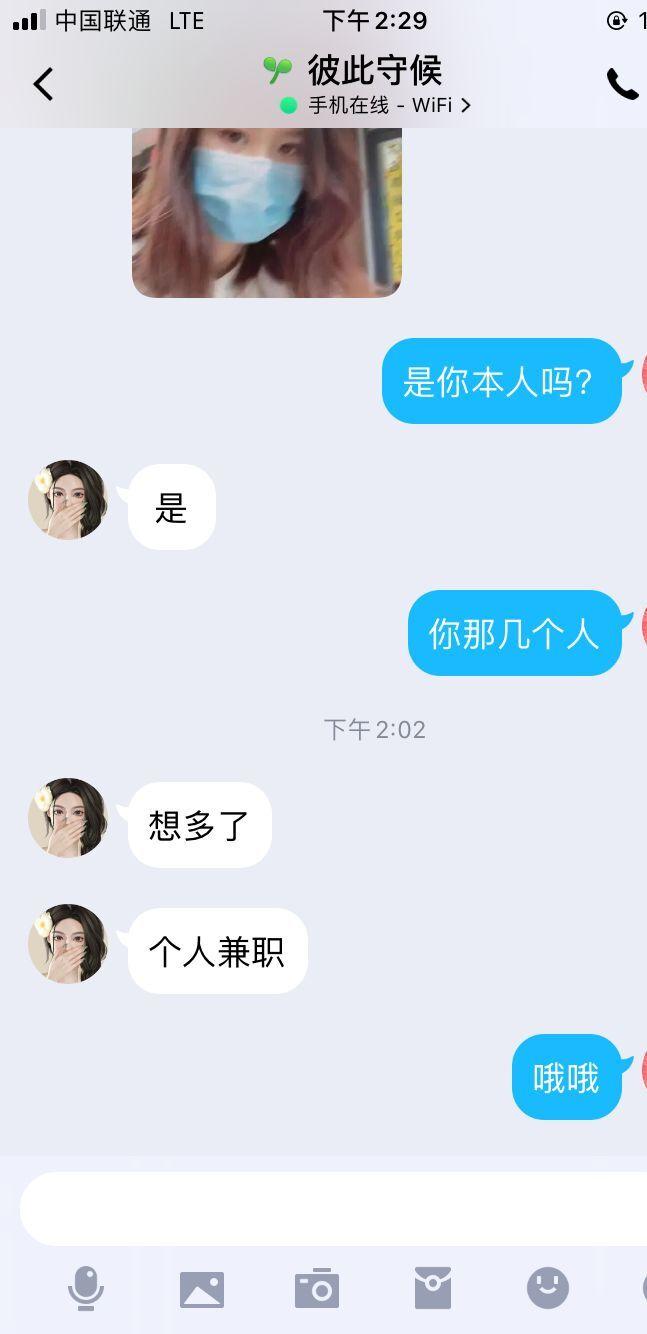The height and width of the screenshot is (1334, 647).
Task: Start a voice call with 彼此守候
Action: click(x=622, y=85)
